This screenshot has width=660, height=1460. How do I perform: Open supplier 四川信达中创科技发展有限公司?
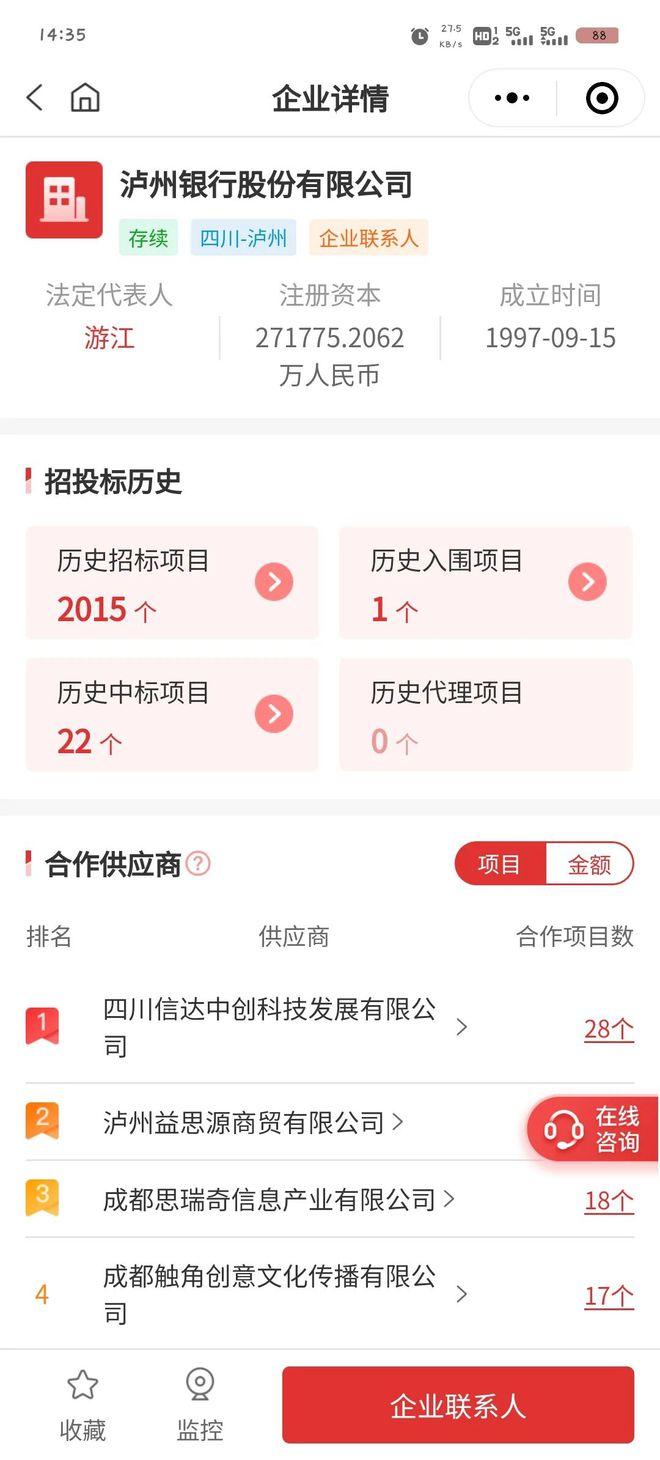pyautogui.click(x=270, y=1027)
